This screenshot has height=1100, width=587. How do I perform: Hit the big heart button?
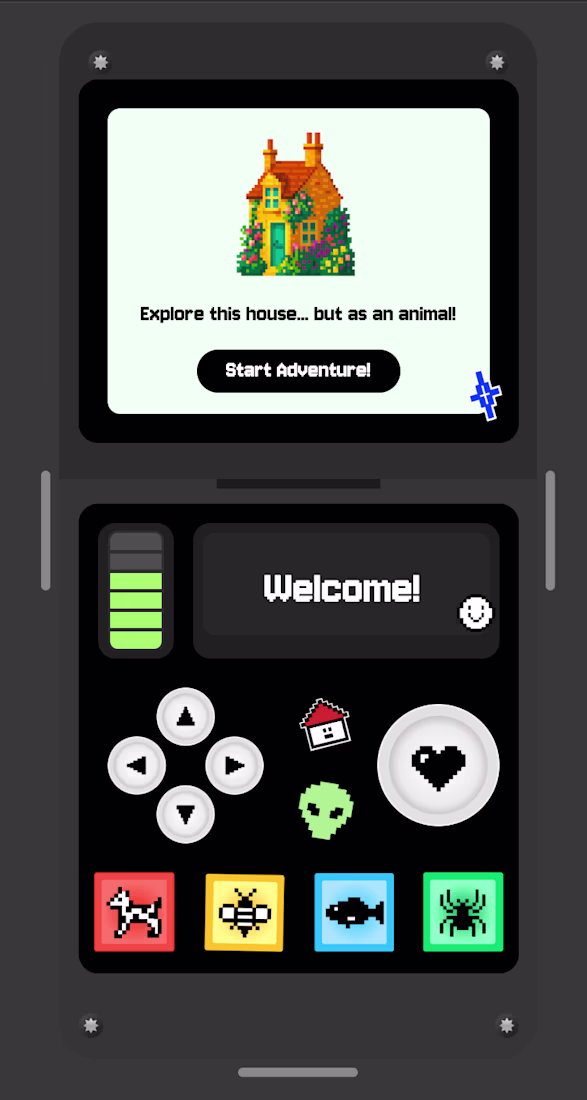438,765
